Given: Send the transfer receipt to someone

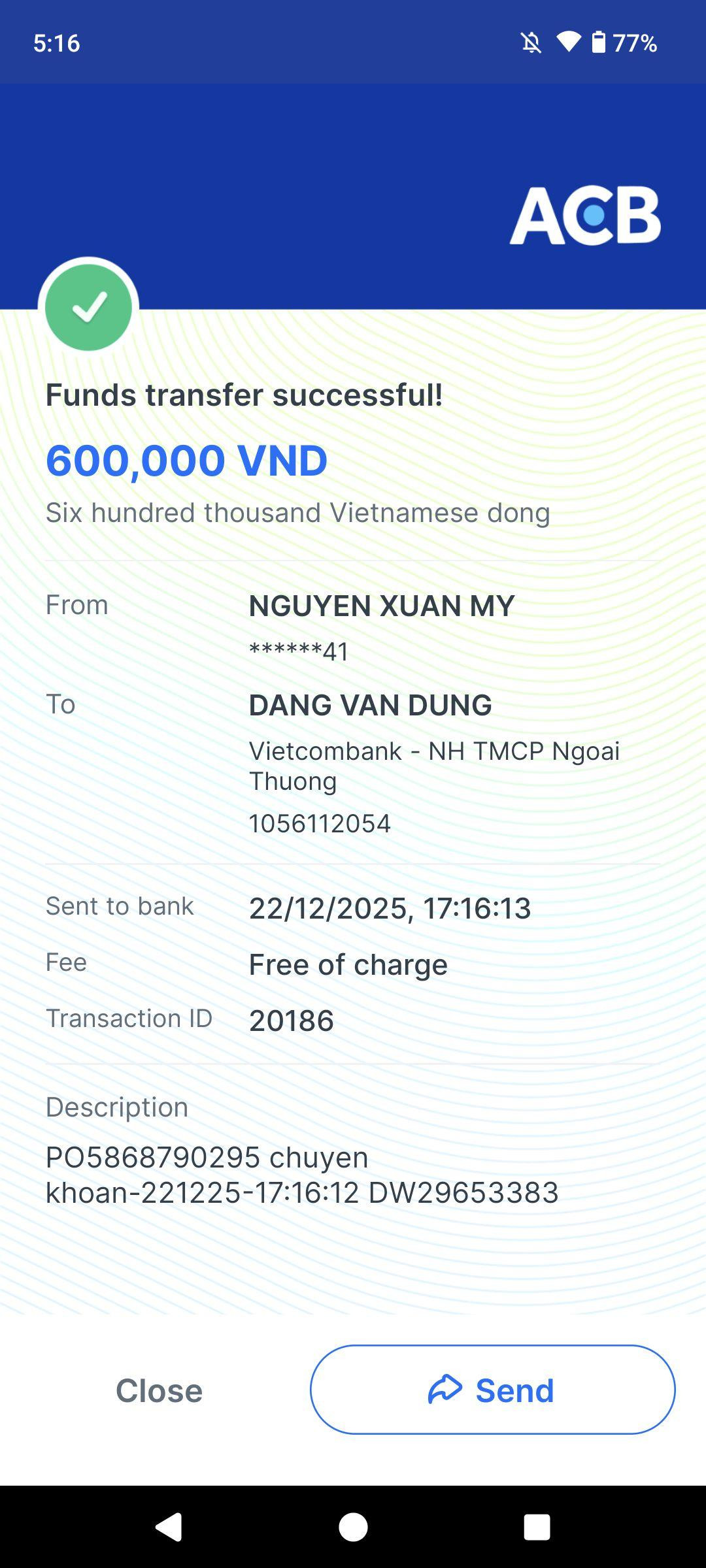Looking at the screenshot, I should (492, 1390).
